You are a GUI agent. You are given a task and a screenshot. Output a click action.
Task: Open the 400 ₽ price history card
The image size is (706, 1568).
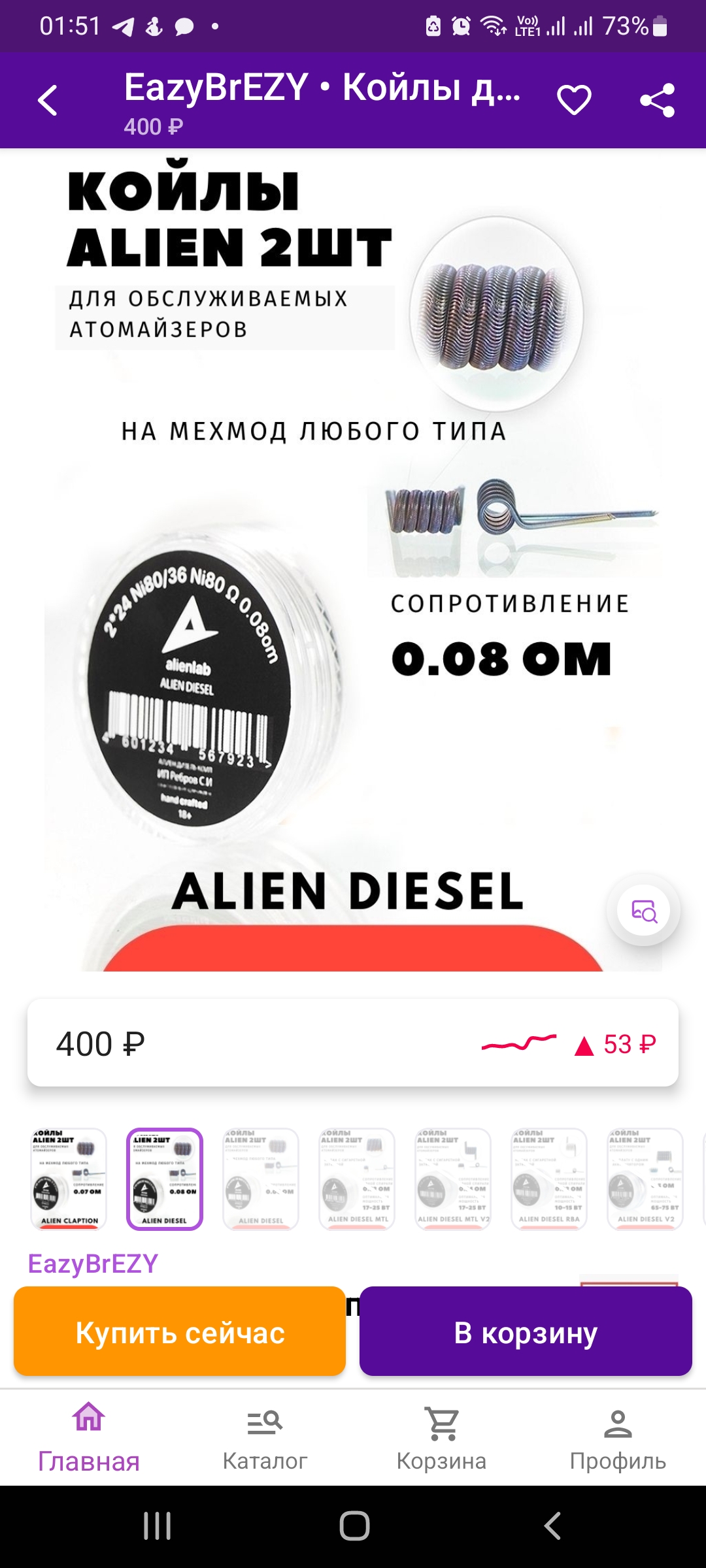[353, 1043]
